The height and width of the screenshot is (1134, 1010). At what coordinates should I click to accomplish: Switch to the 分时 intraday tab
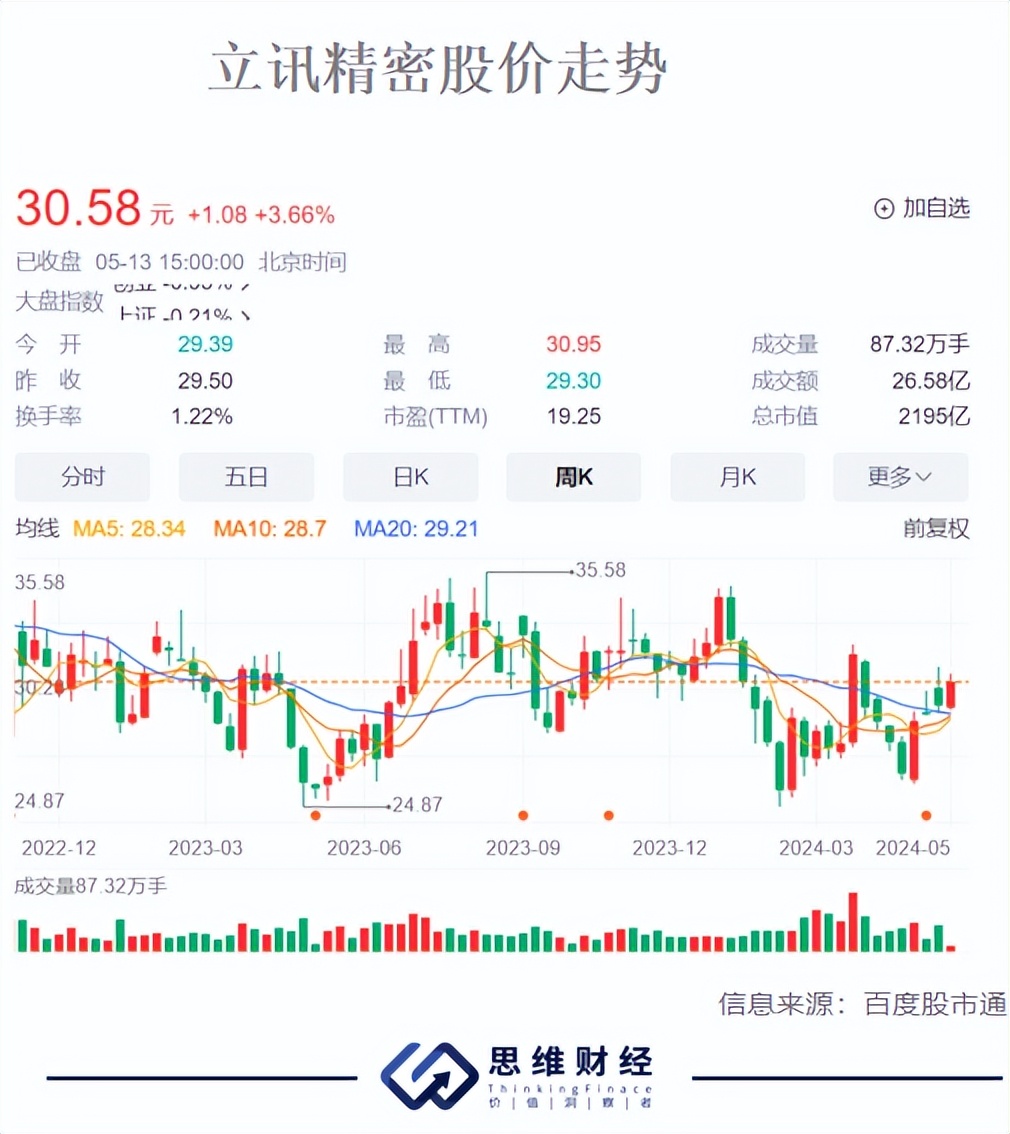(82, 477)
